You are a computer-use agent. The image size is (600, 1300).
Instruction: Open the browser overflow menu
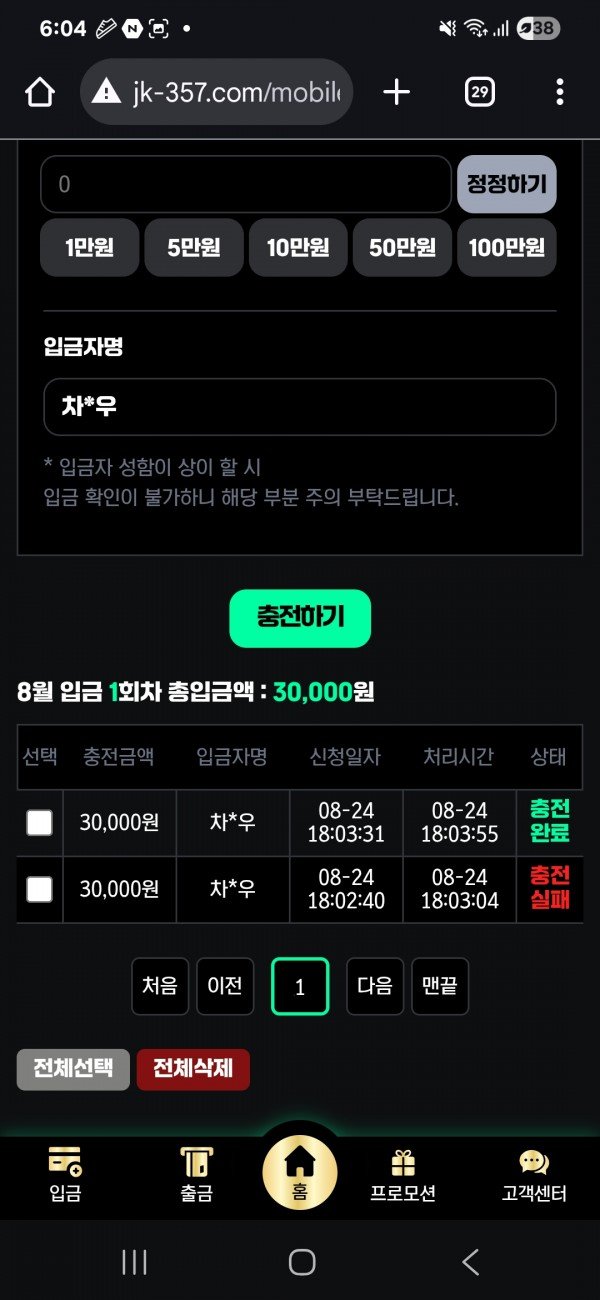559,93
